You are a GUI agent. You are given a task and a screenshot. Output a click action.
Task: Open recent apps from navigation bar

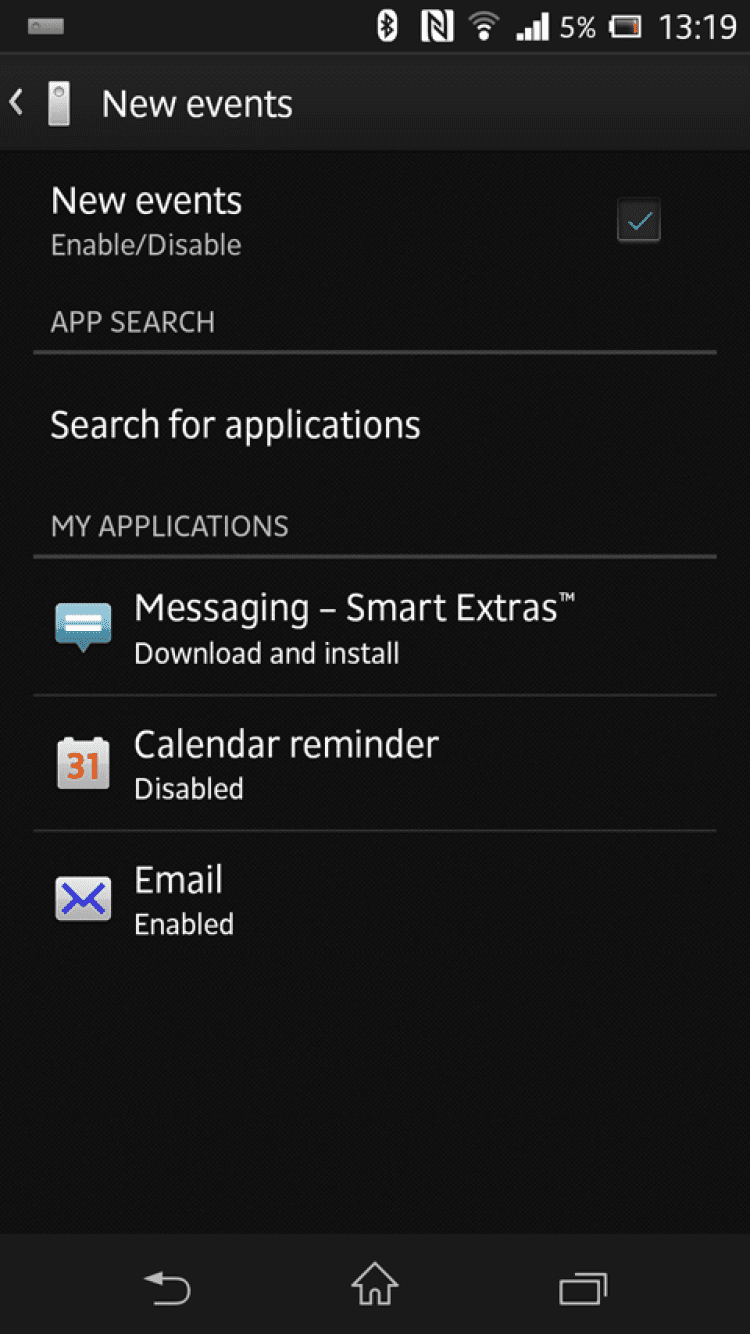pyautogui.click(x=582, y=1286)
